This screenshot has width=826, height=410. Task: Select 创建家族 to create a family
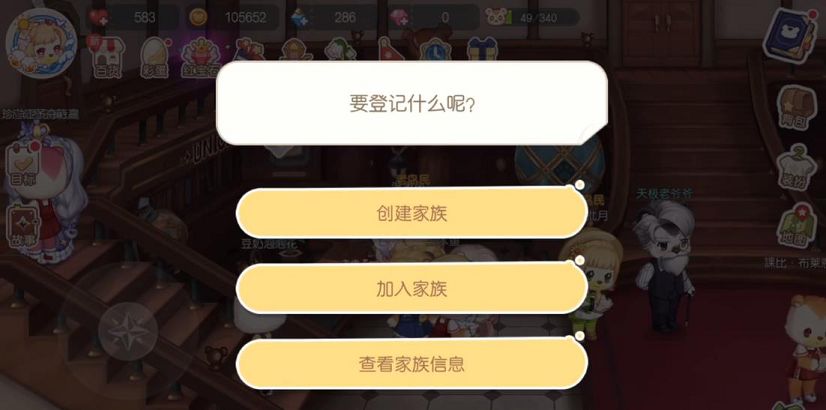pyautogui.click(x=411, y=213)
